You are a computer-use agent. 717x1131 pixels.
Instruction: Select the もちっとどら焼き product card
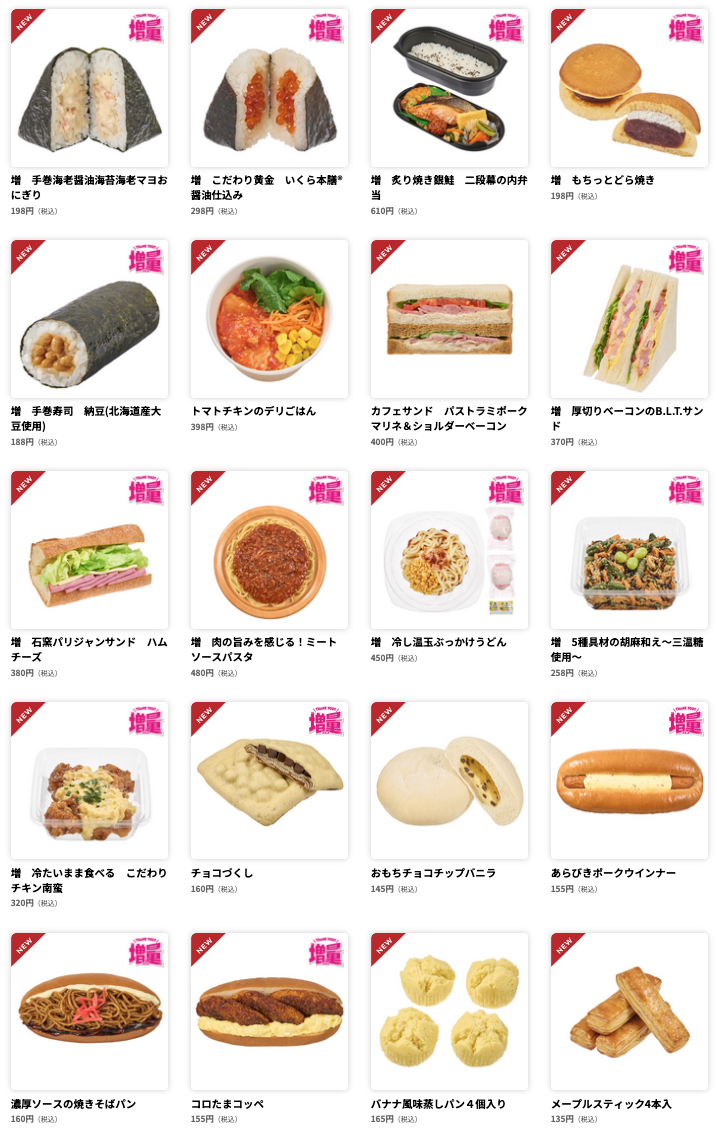coord(629,88)
